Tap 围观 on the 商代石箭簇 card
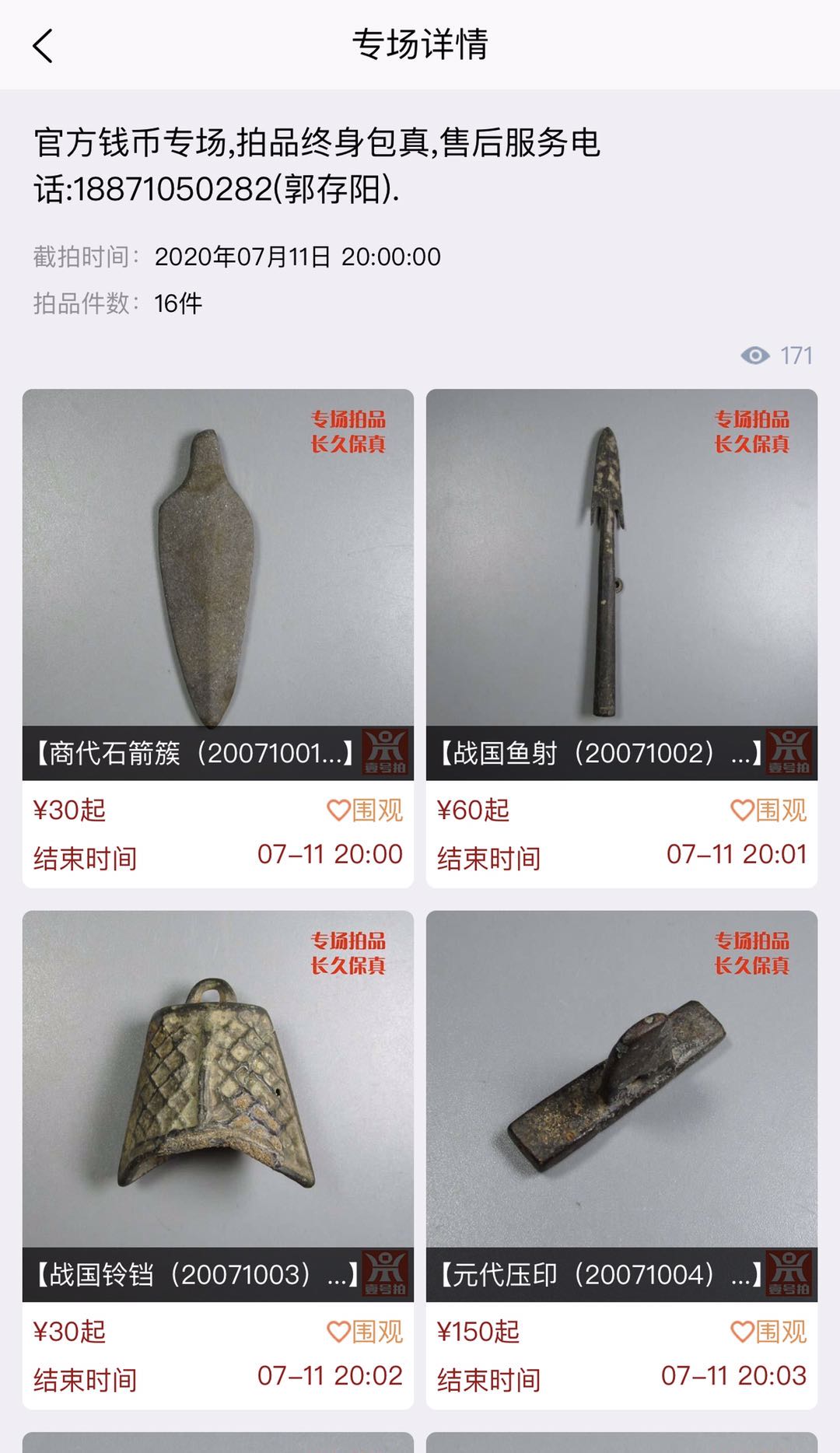Image resolution: width=840 pixels, height=1453 pixels. [x=365, y=811]
